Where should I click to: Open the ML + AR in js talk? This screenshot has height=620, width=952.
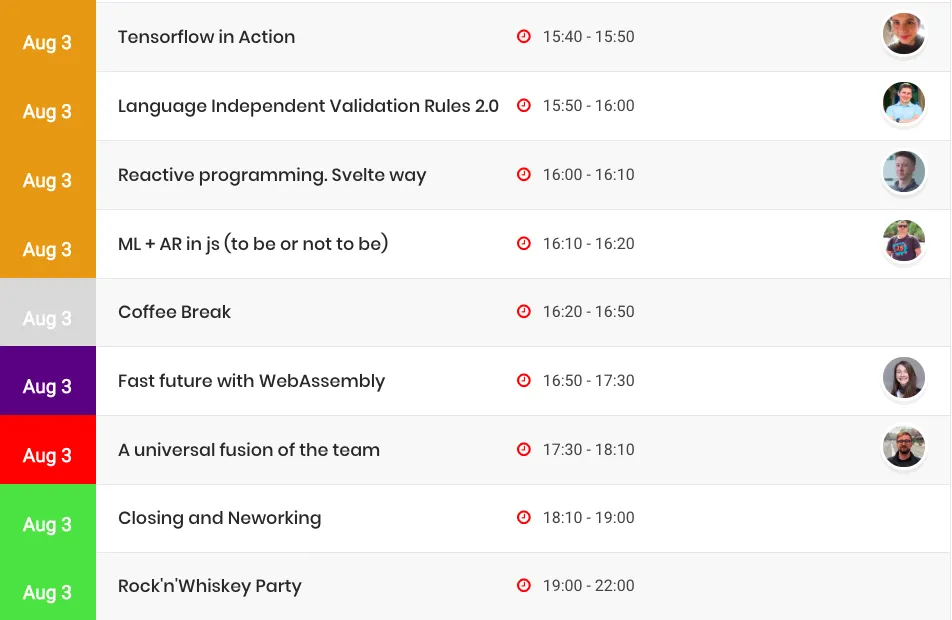253,244
